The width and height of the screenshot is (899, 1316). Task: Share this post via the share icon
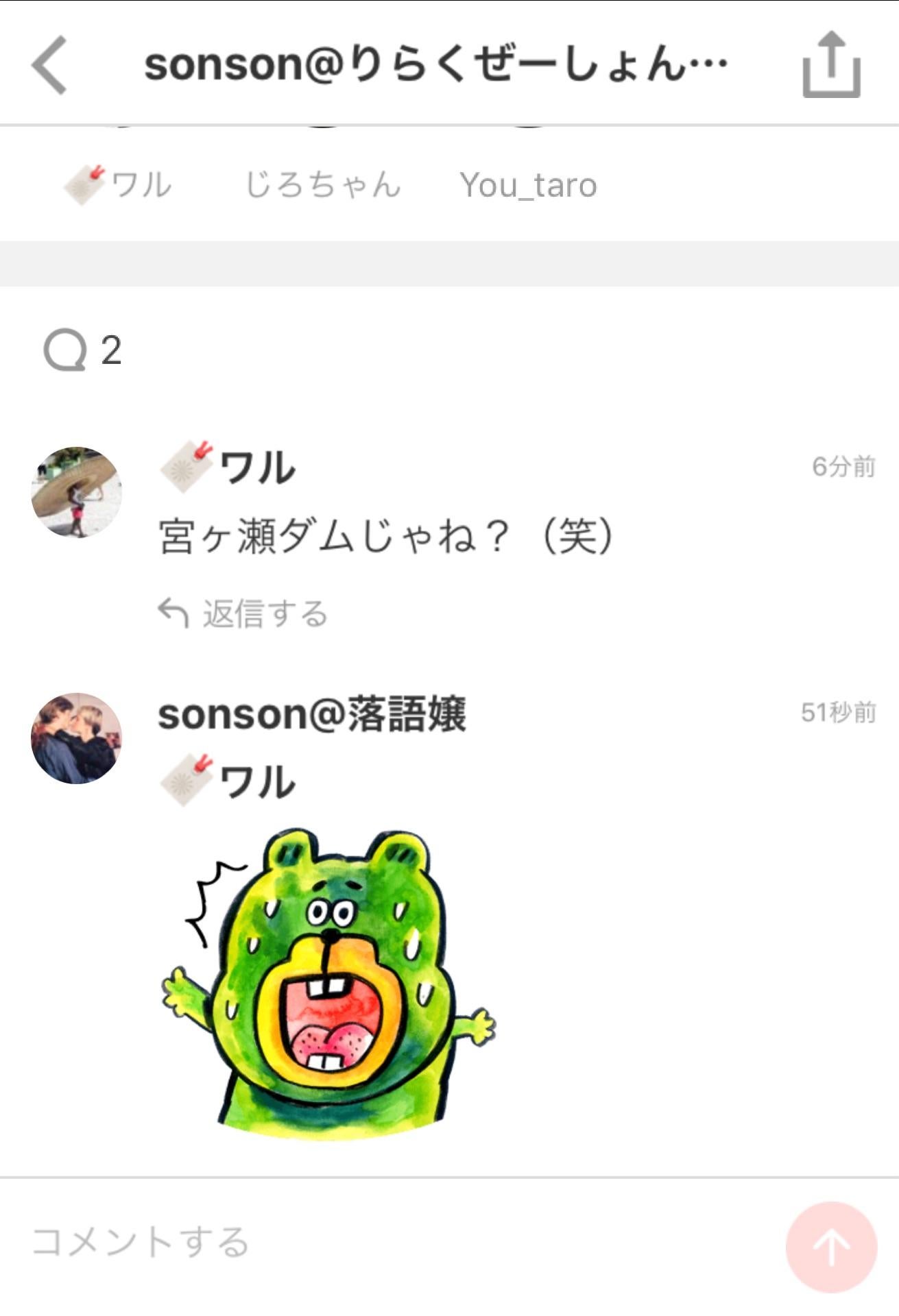pyautogui.click(x=831, y=65)
